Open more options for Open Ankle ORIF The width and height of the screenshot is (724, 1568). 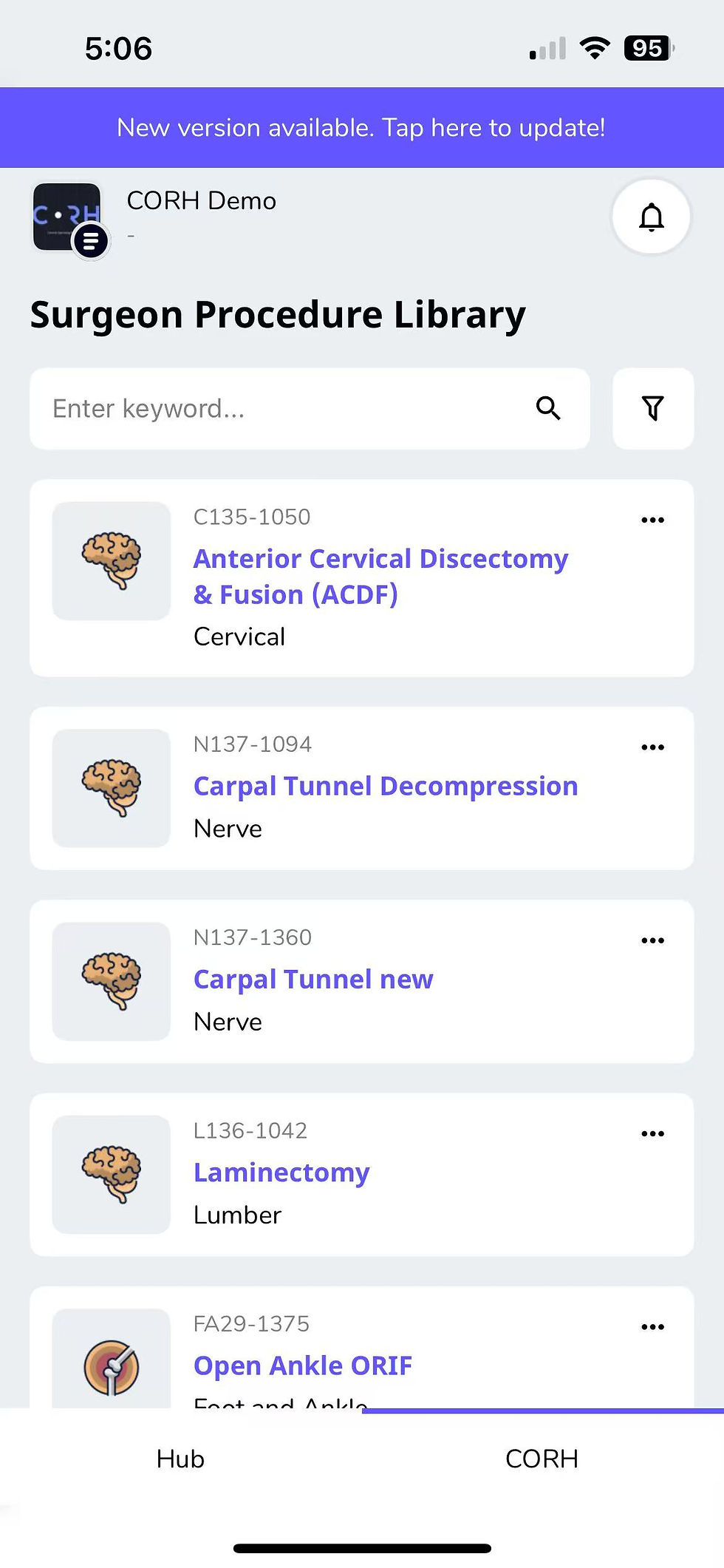point(652,1327)
